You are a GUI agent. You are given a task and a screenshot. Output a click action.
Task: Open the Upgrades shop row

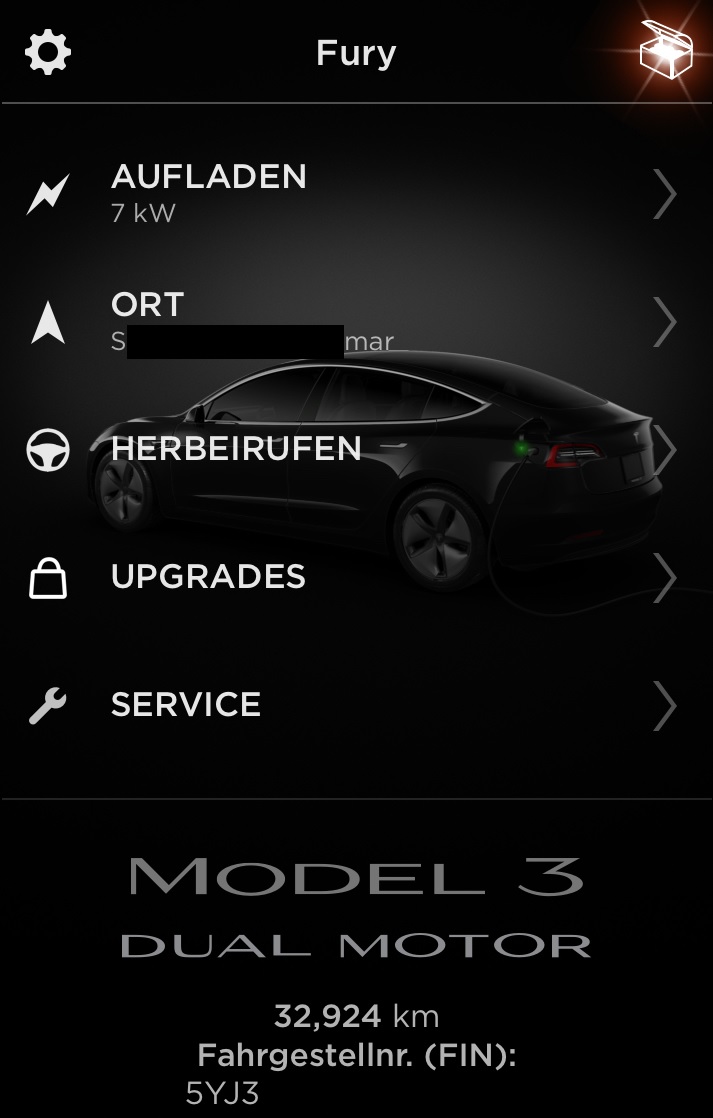coord(356,577)
